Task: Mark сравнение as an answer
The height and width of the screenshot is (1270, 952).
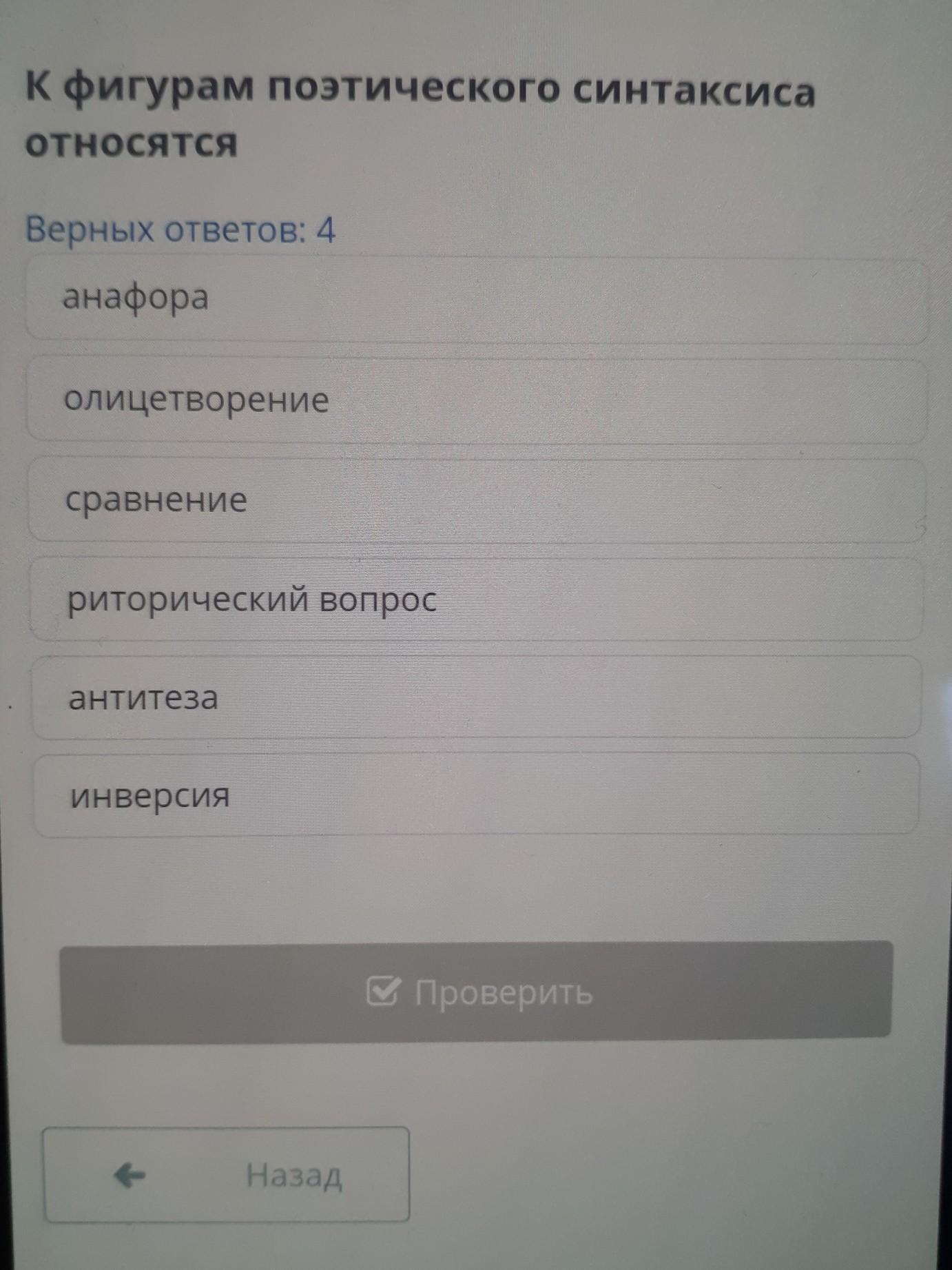Action: 475,500
